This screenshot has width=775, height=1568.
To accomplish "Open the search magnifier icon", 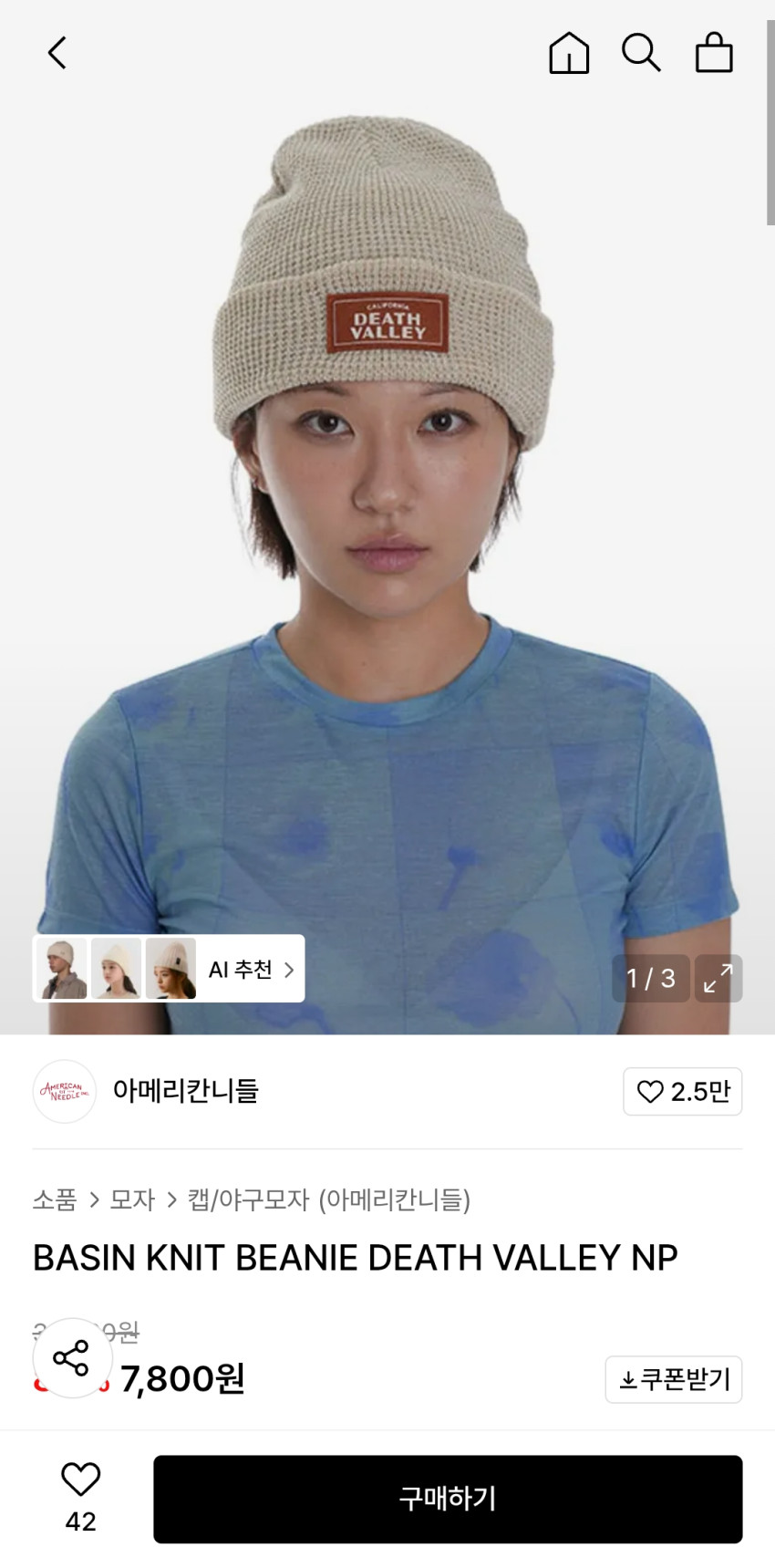I will pos(641,53).
